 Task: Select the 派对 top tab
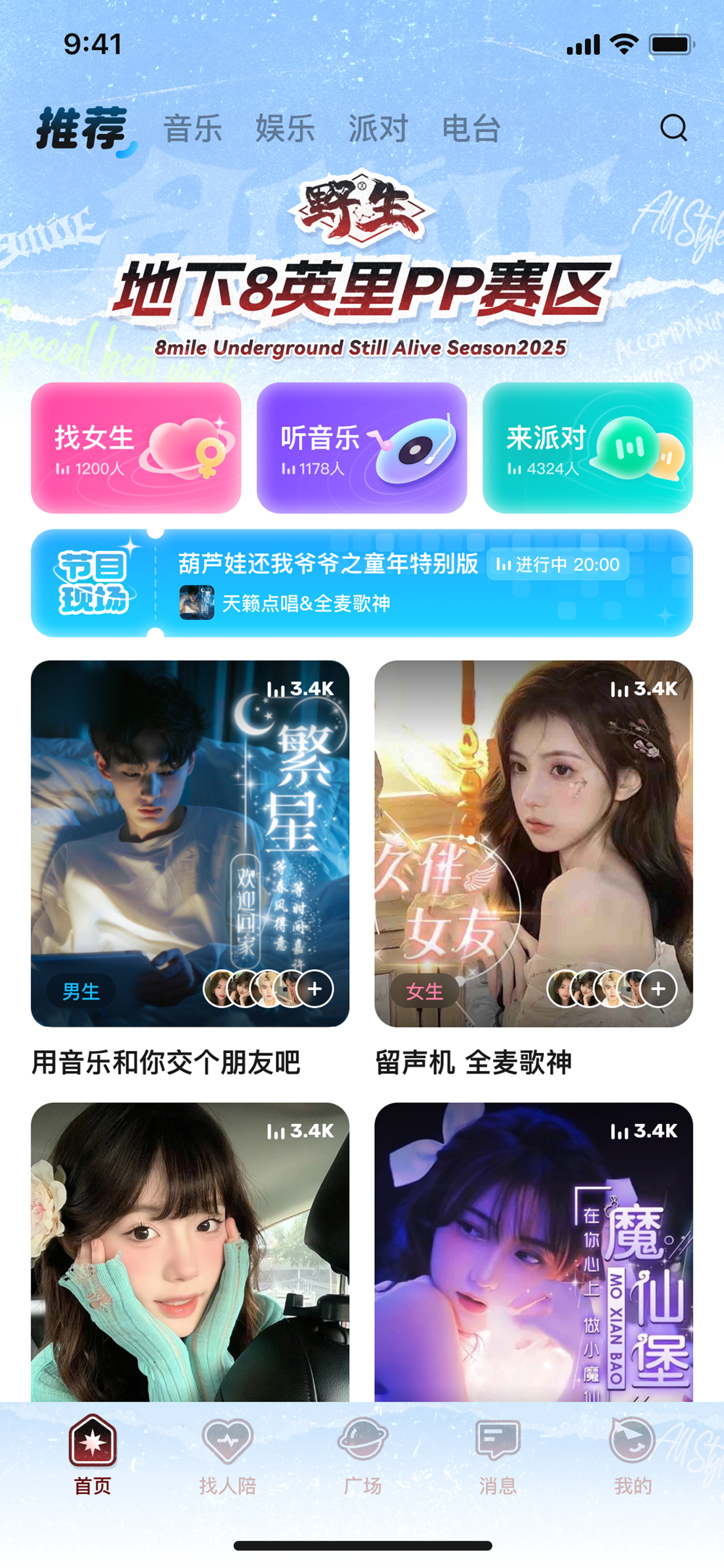[378, 130]
